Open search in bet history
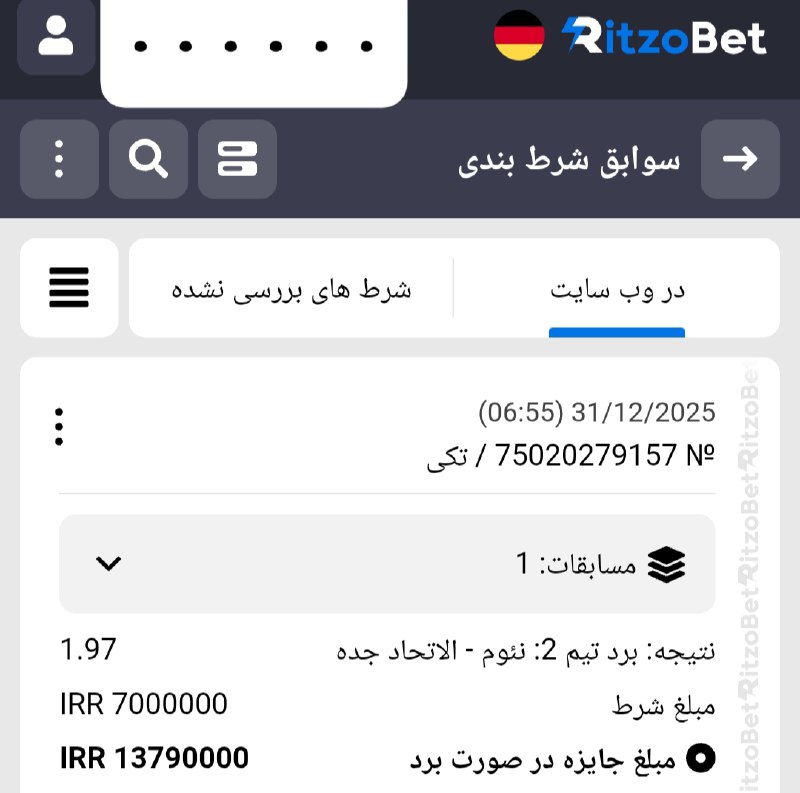Viewport: 800px width, 793px height. click(148, 159)
